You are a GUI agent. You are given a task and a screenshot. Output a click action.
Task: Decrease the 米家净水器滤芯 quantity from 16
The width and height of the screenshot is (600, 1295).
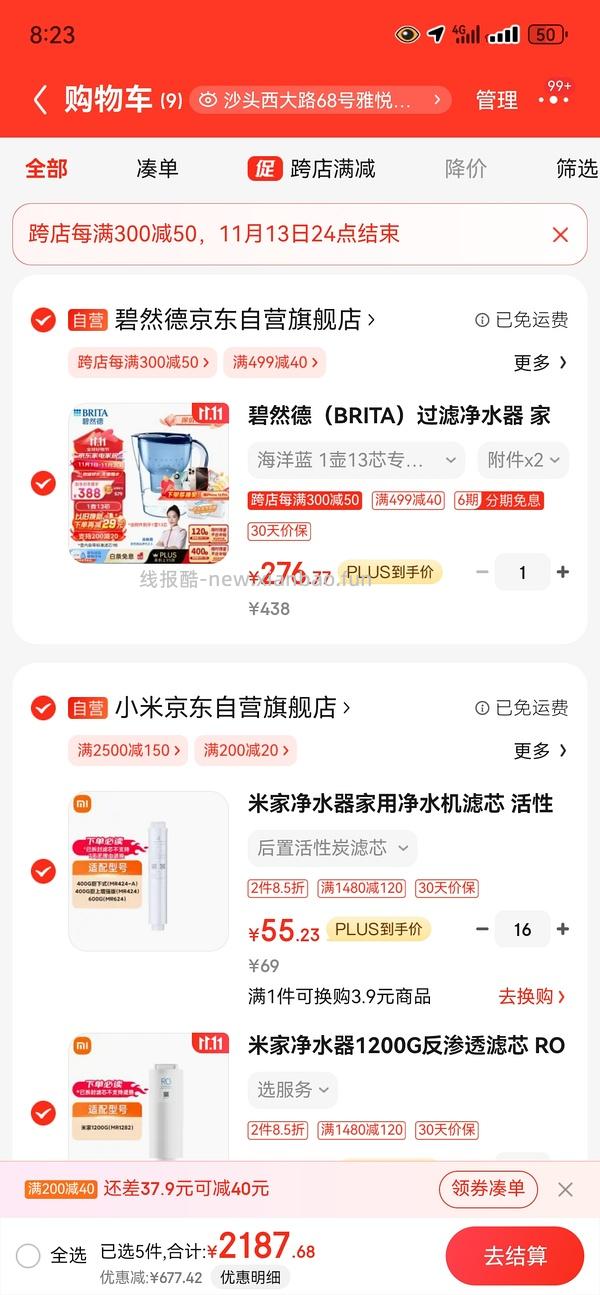pyautogui.click(x=482, y=929)
